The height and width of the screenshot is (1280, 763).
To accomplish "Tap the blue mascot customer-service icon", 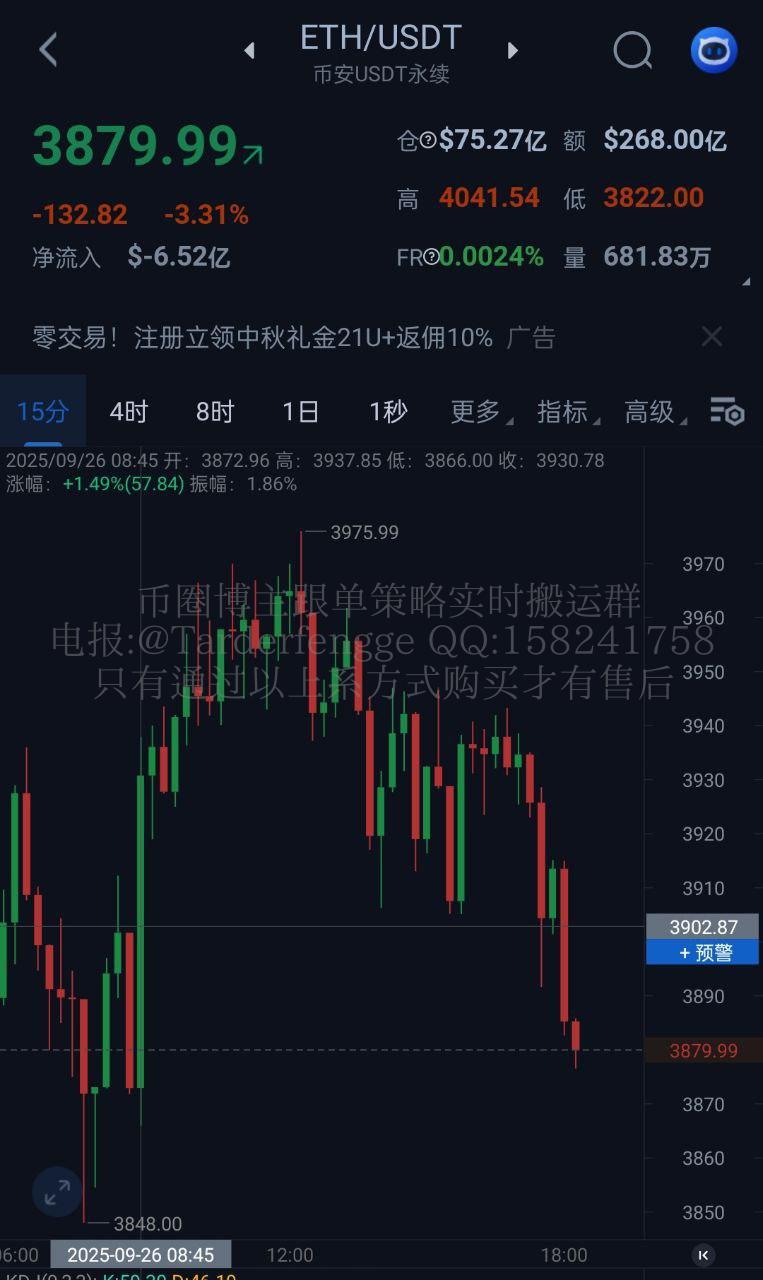I will tap(712, 50).
